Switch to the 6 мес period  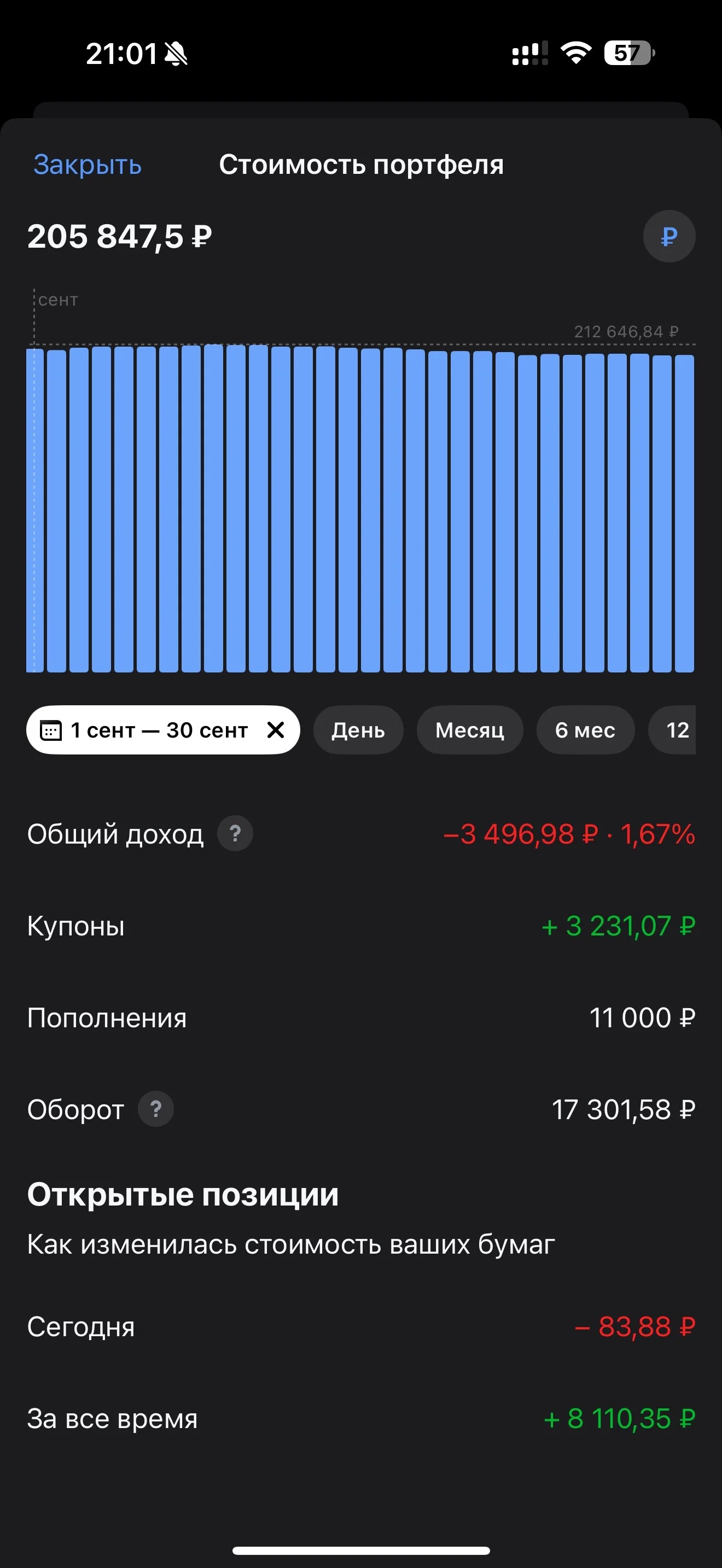(585, 730)
